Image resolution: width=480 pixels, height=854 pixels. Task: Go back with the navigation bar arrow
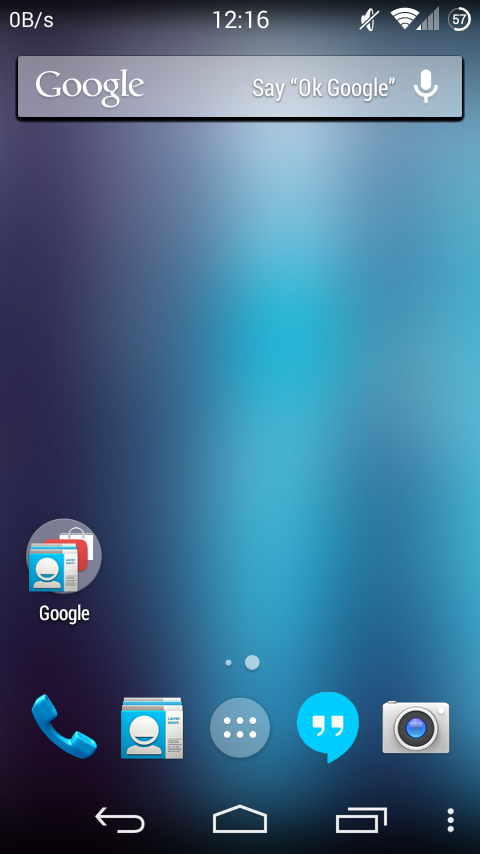pyautogui.click(x=120, y=820)
